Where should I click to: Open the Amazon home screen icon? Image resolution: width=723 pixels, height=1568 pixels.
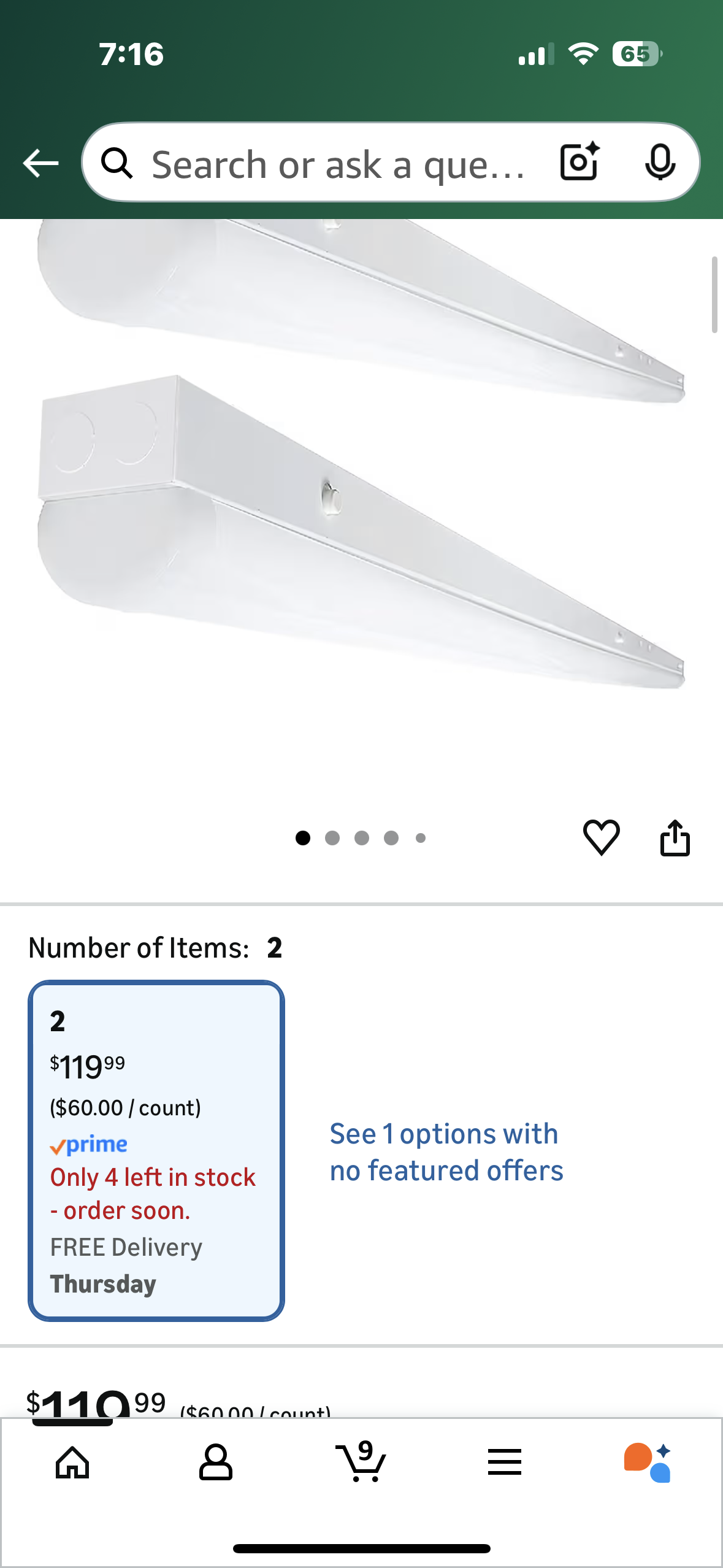(72, 1463)
